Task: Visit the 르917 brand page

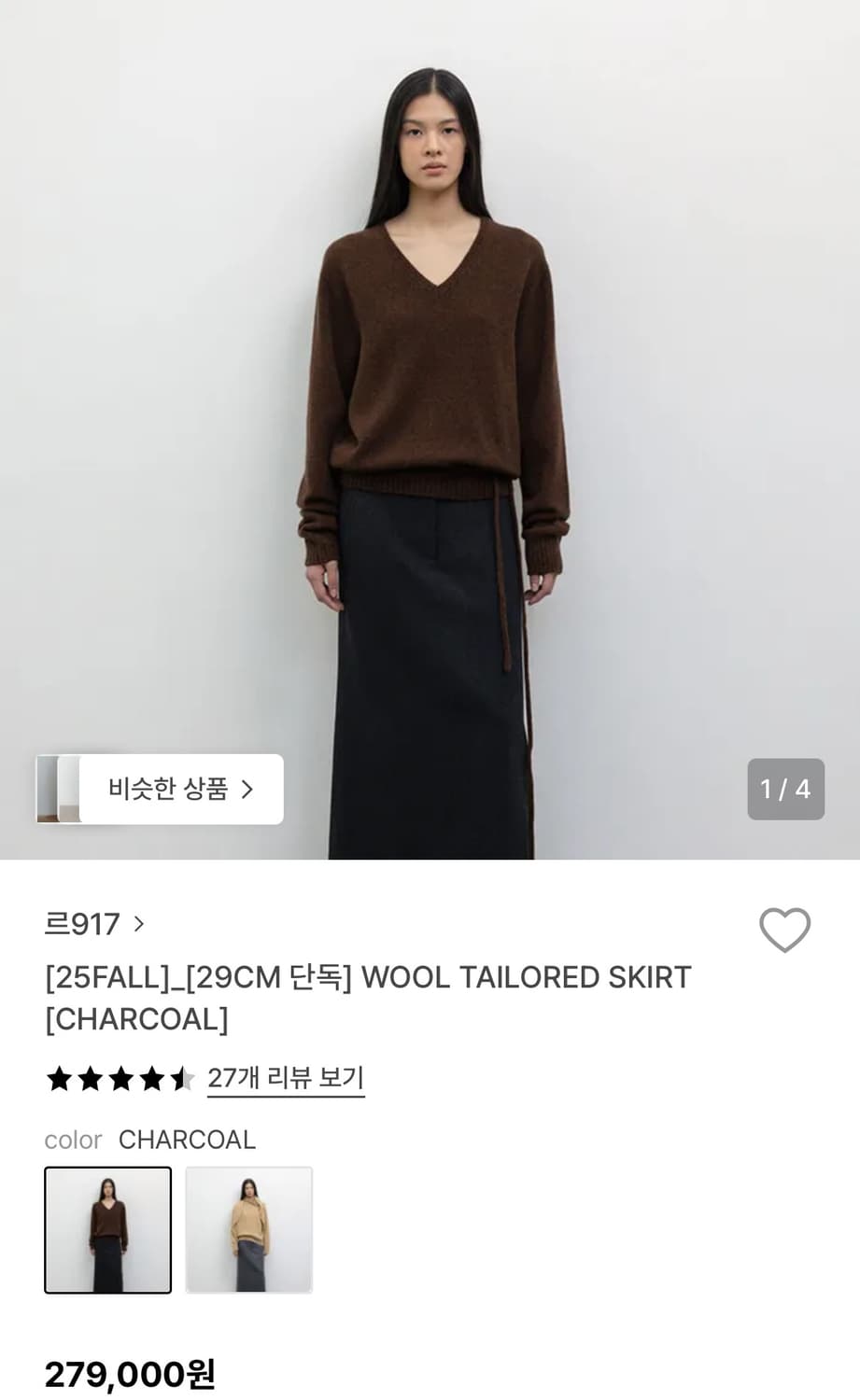Action: click(x=79, y=925)
